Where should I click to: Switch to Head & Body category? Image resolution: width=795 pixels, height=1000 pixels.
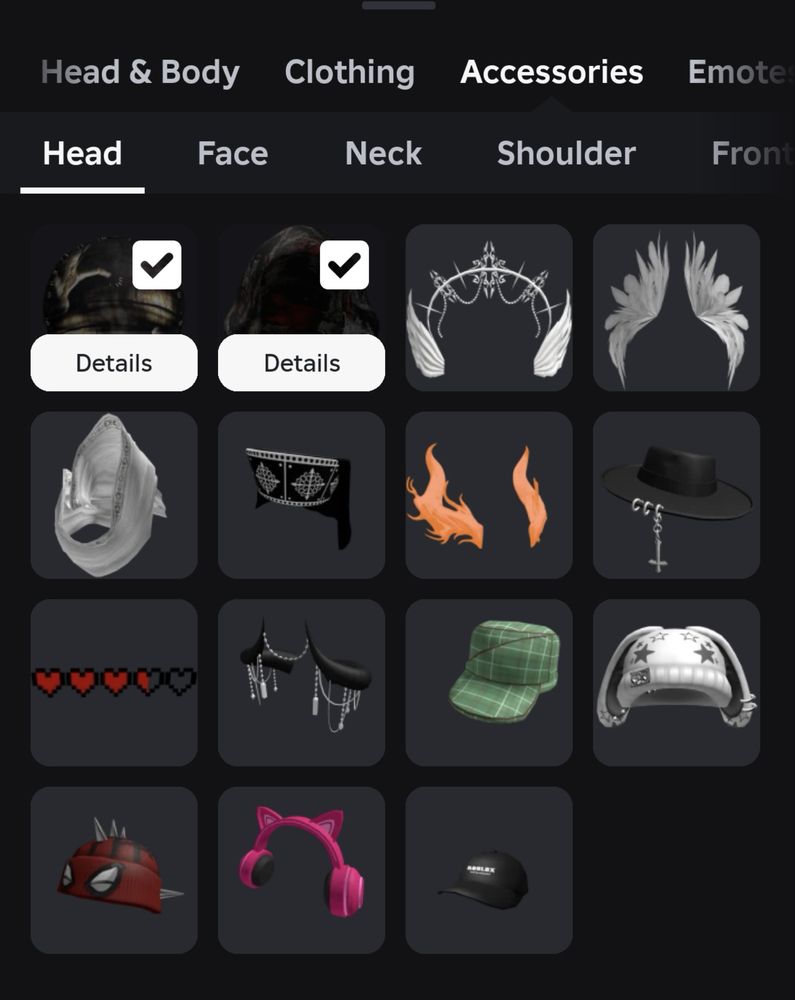point(140,73)
